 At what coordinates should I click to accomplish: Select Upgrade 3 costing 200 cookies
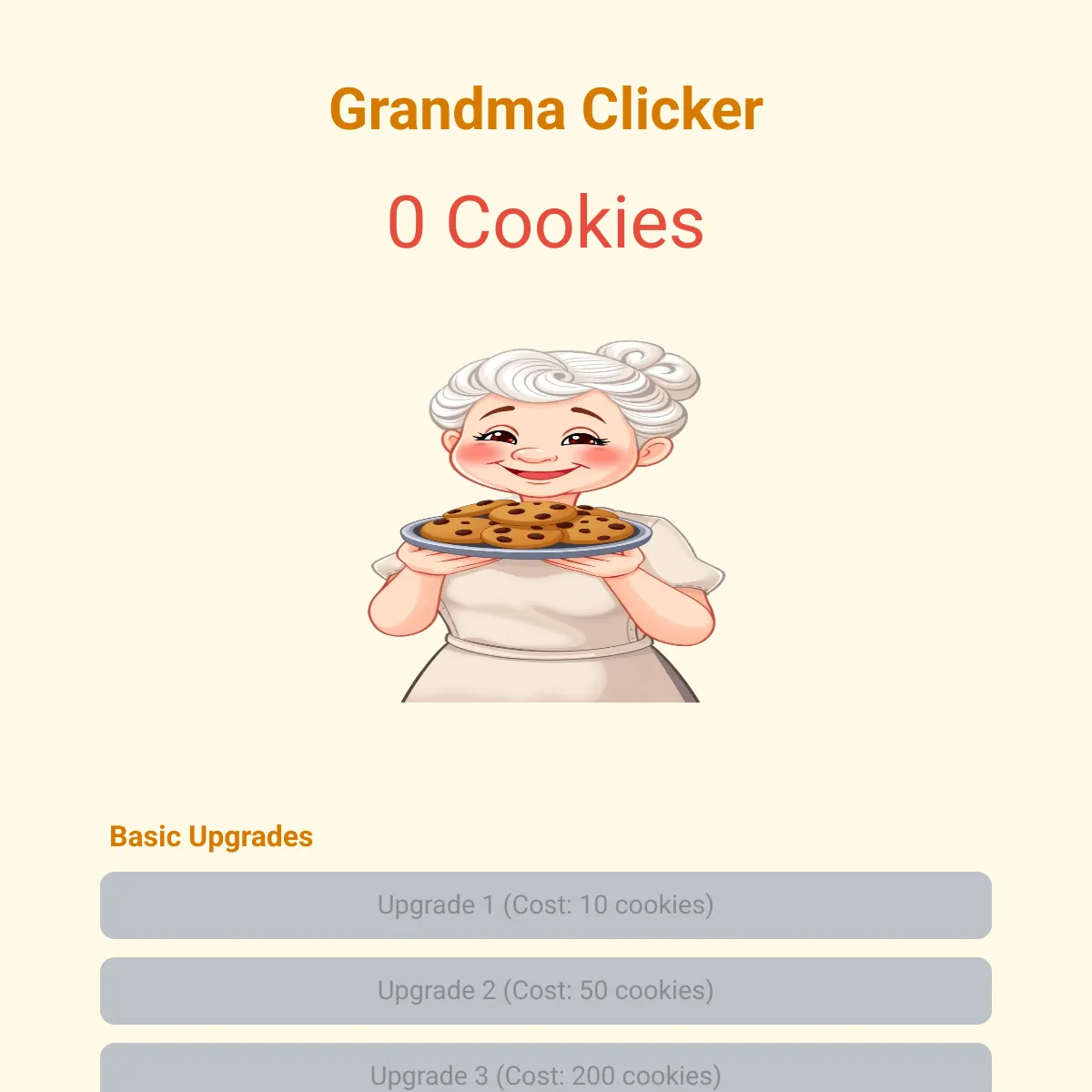coord(546,1074)
